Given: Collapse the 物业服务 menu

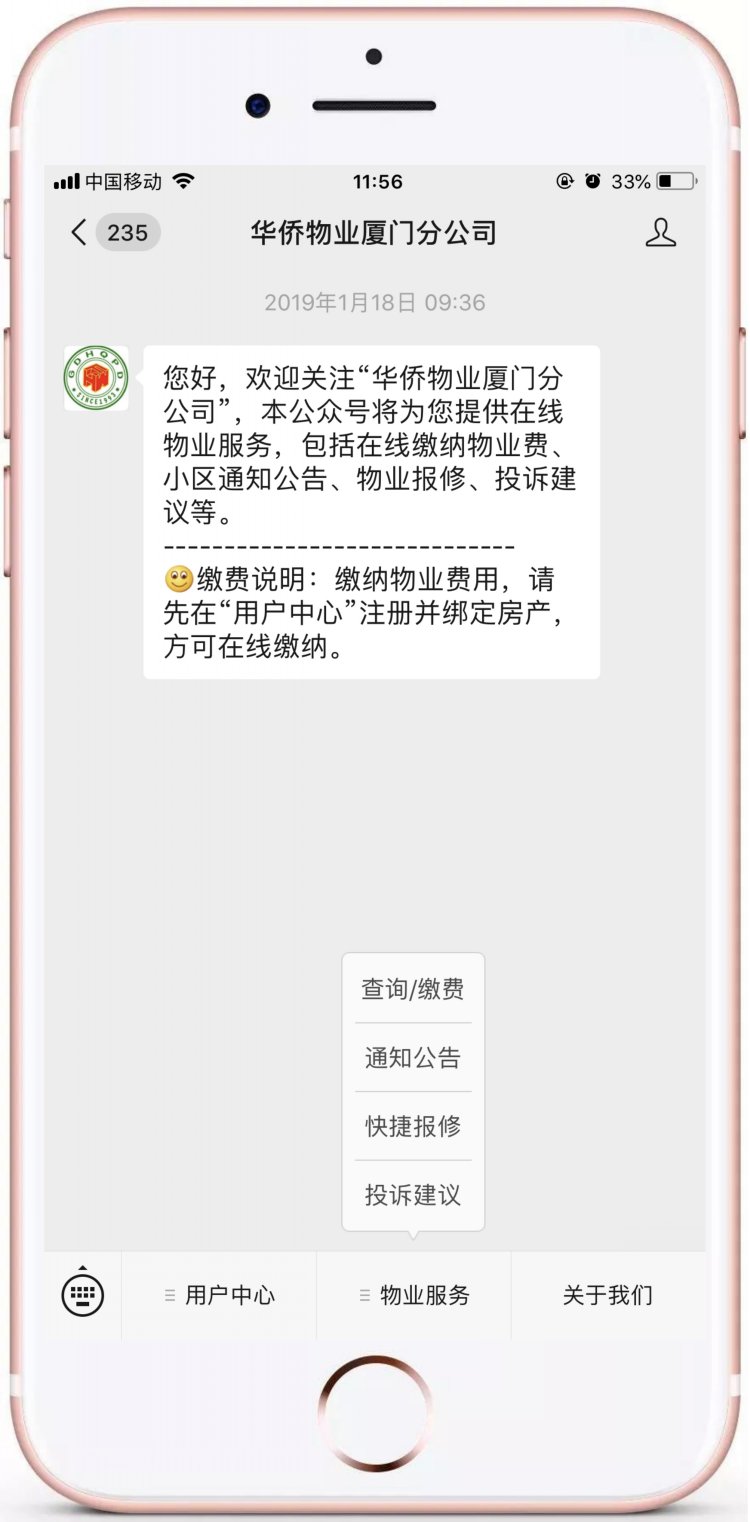Looking at the screenshot, I should 414,1295.
